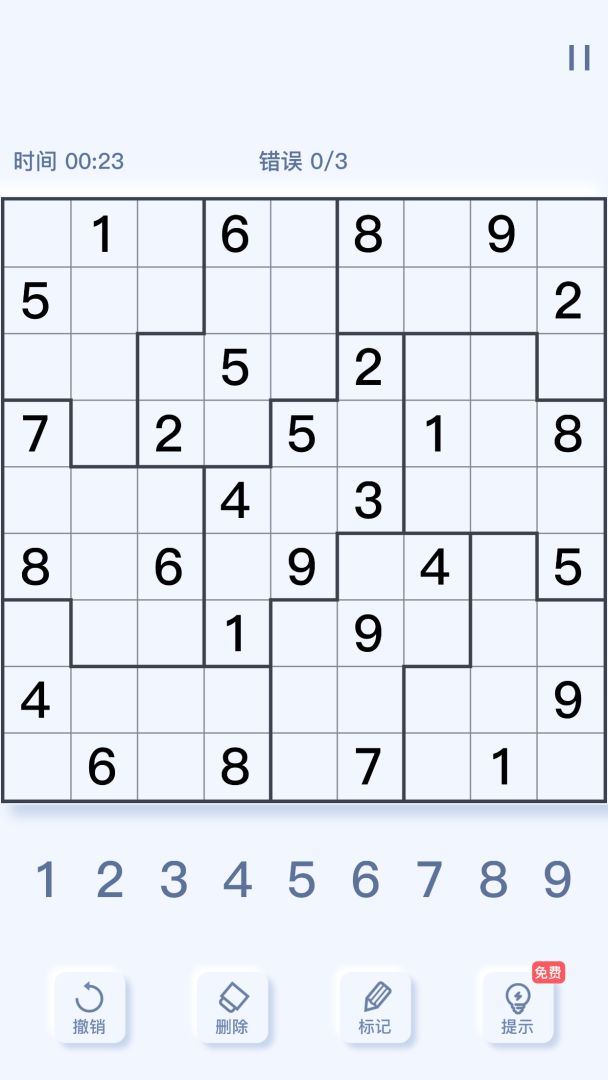Enter number 5 from the number pad

click(x=301, y=880)
